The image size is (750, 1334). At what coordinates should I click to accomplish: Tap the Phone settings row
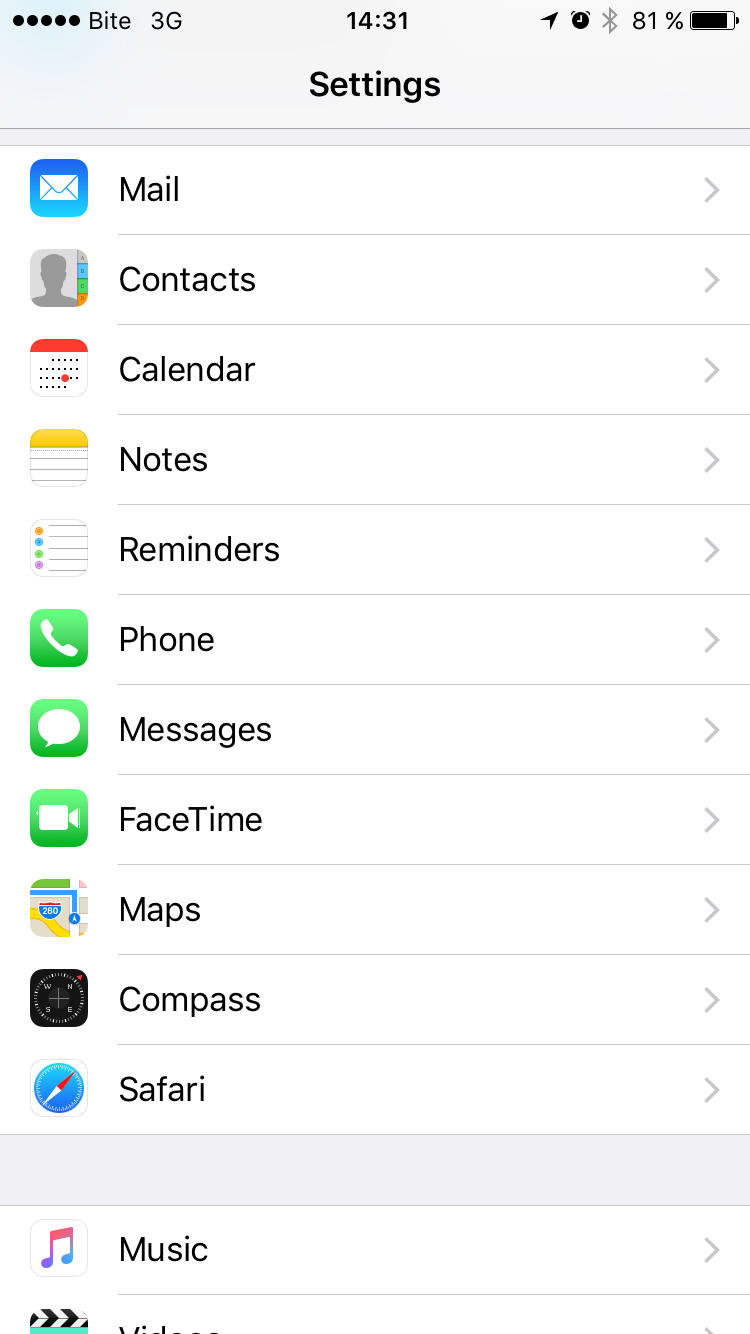click(375, 640)
